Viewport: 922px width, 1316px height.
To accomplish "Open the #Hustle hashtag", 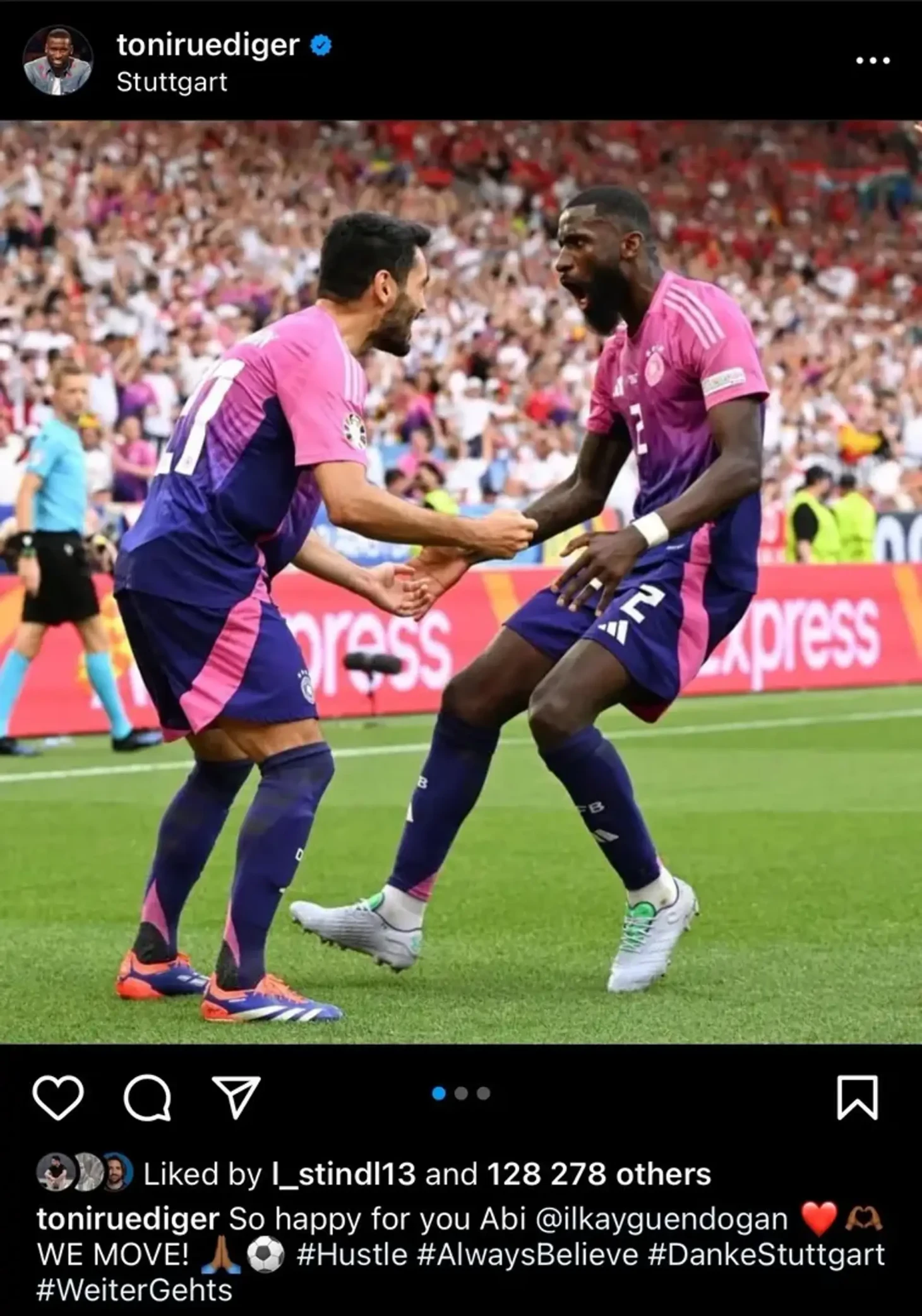I will point(352,1254).
